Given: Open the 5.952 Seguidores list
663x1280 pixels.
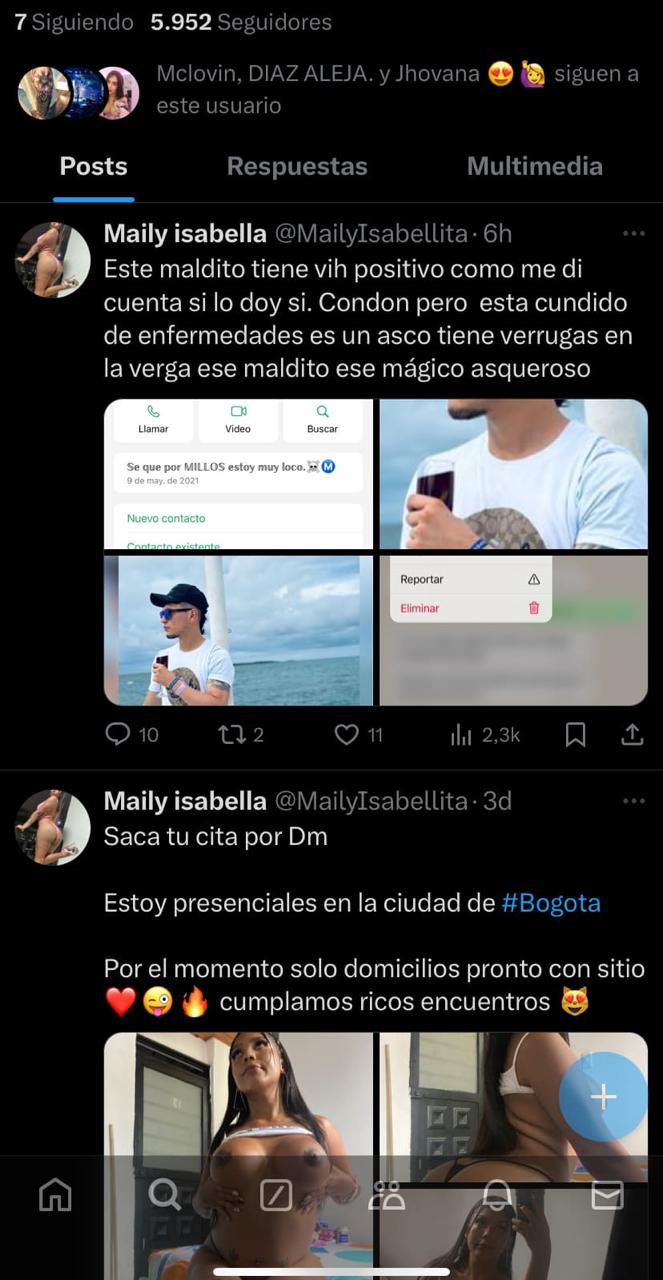Looking at the screenshot, I should coord(241,21).
